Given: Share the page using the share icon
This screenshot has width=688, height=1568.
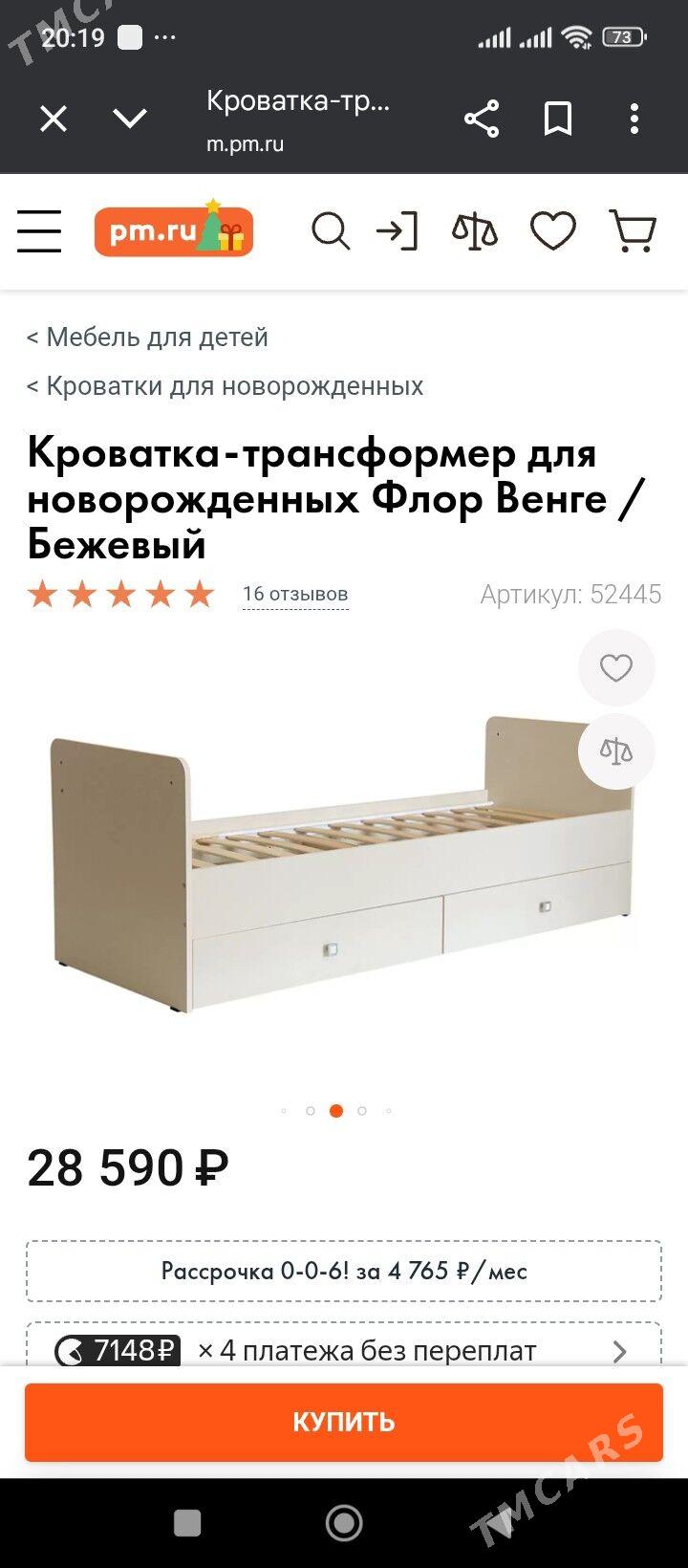Looking at the screenshot, I should point(484,119).
